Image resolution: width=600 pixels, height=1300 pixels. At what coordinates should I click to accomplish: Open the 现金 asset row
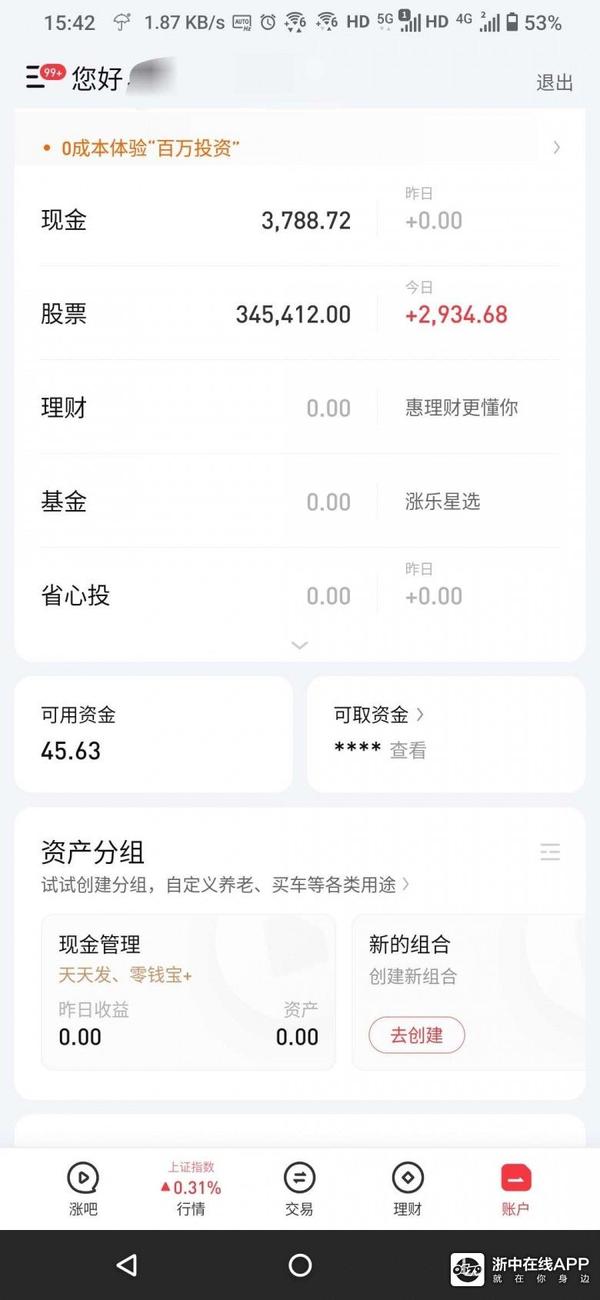(200, 220)
